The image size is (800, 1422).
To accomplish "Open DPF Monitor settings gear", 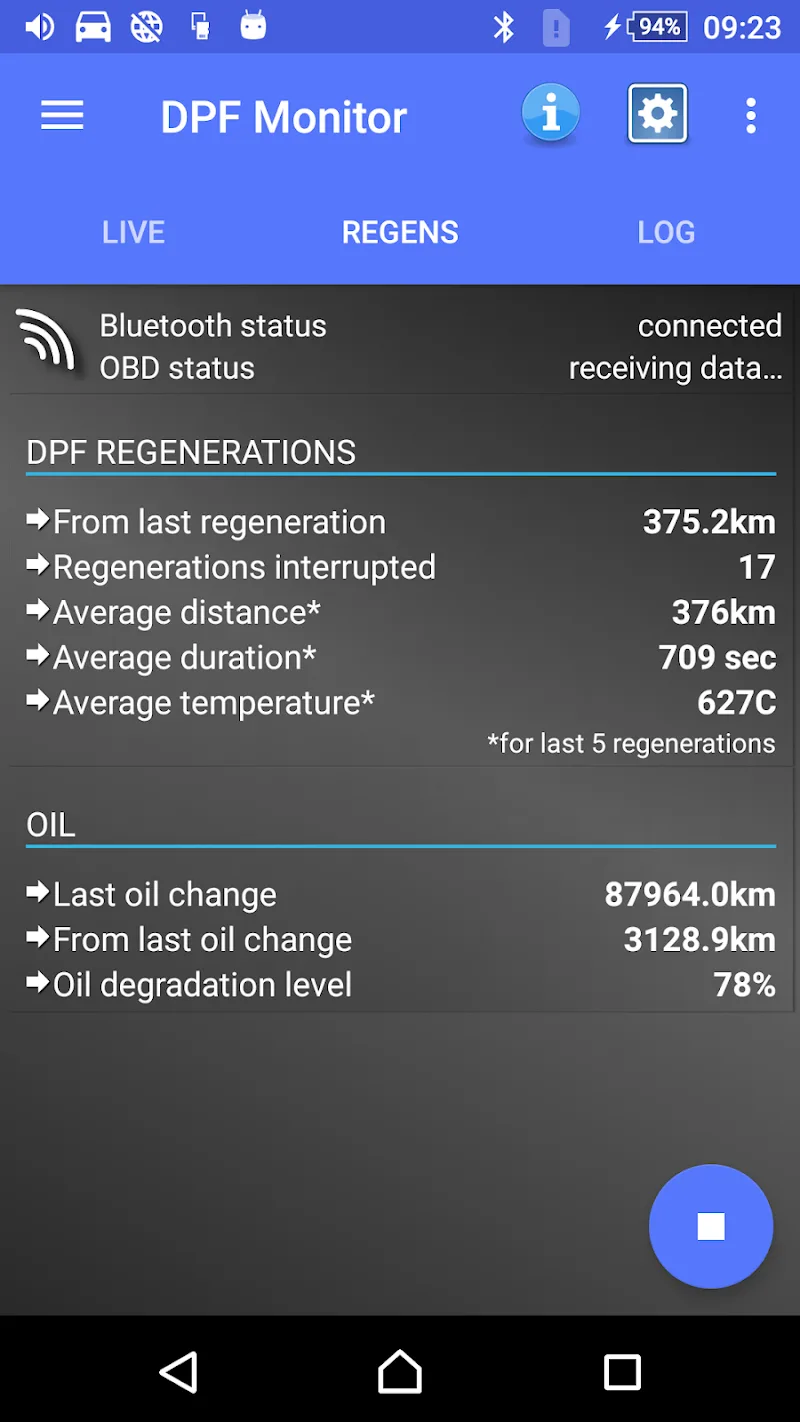I will [657, 113].
